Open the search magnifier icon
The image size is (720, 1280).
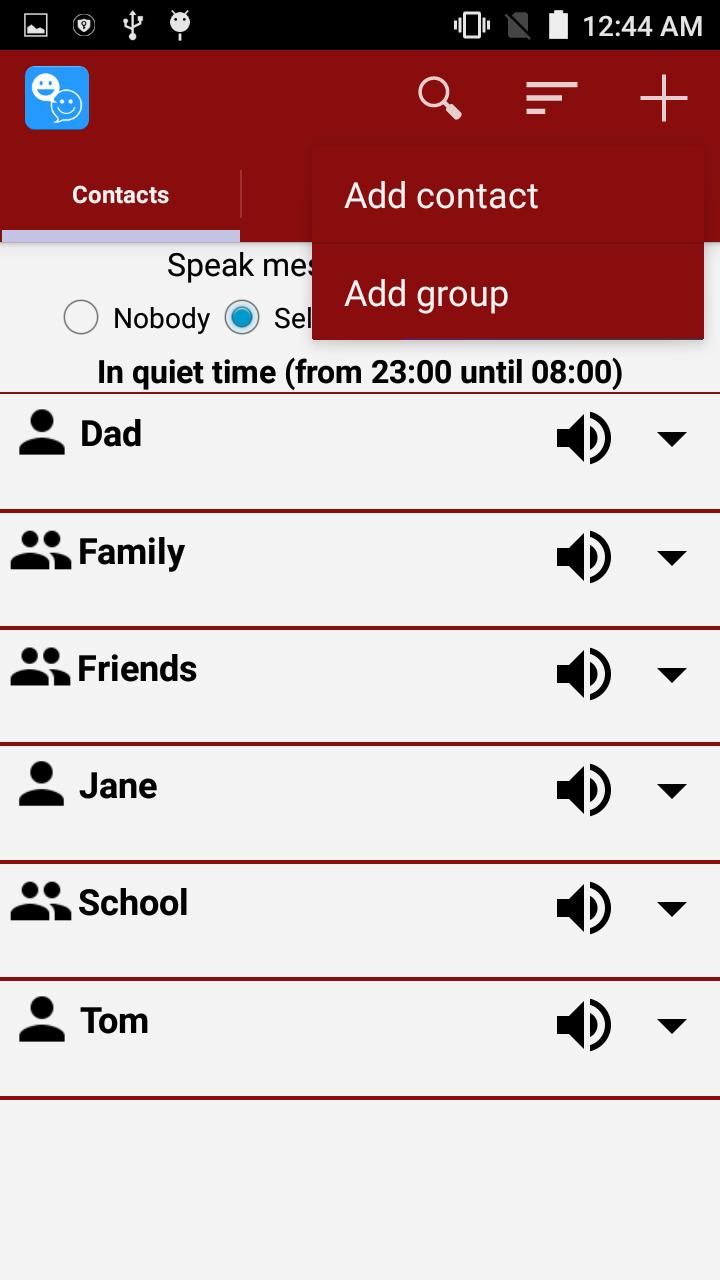[x=439, y=99]
